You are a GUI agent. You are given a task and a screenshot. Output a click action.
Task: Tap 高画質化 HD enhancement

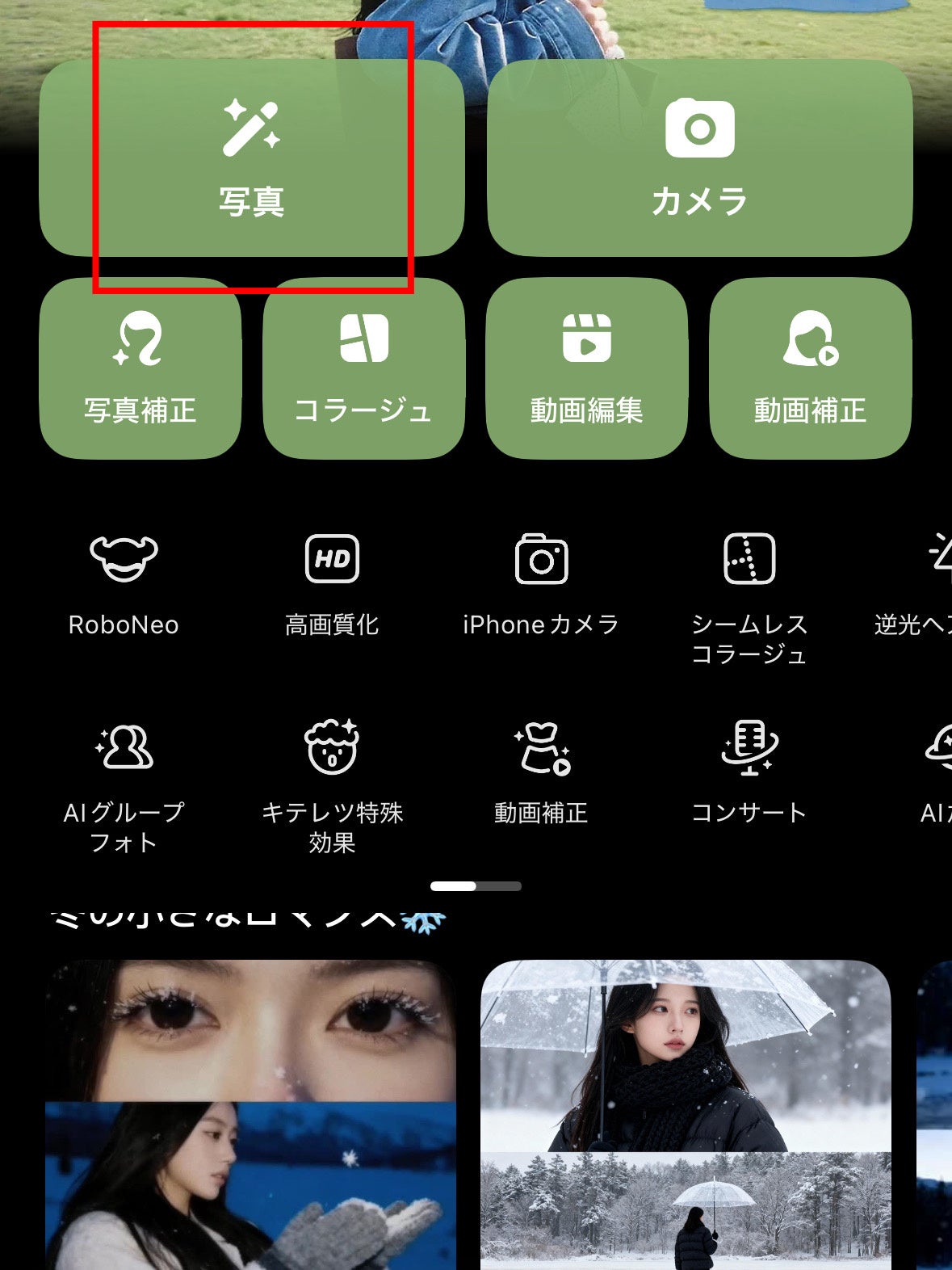point(332,583)
